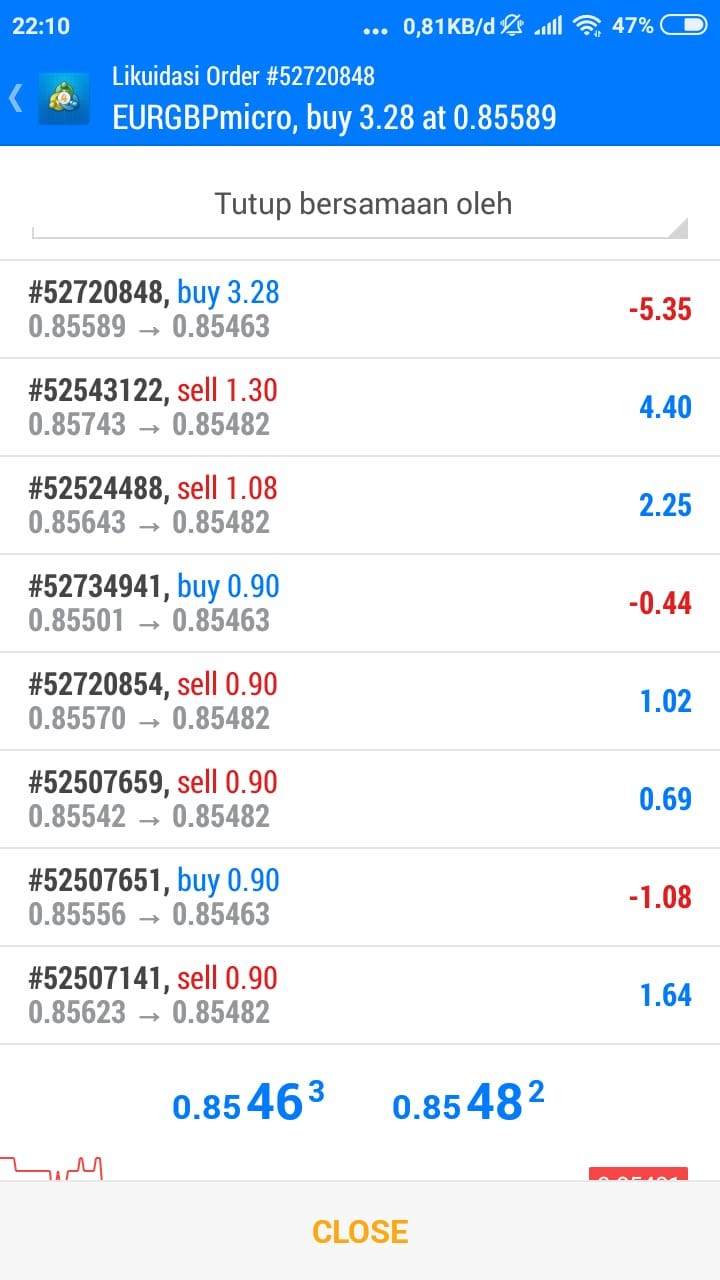720x1280 pixels.
Task: Select order #52507651 with loss -1.08
Action: pyautogui.click(x=360, y=895)
